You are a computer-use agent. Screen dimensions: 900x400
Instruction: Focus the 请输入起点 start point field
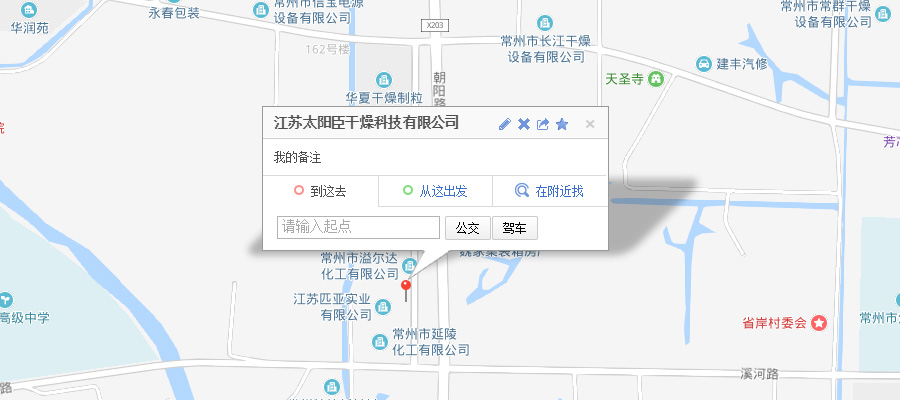pyautogui.click(x=358, y=228)
